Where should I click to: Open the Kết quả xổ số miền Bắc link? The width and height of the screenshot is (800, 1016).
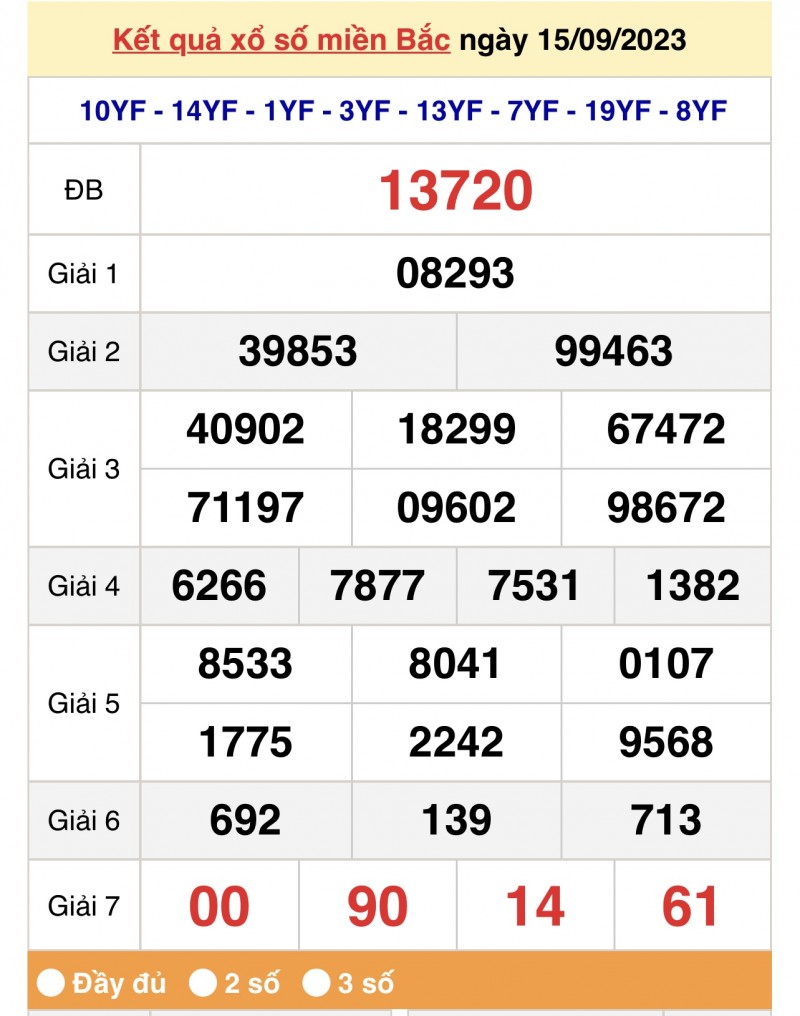[280, 41]
